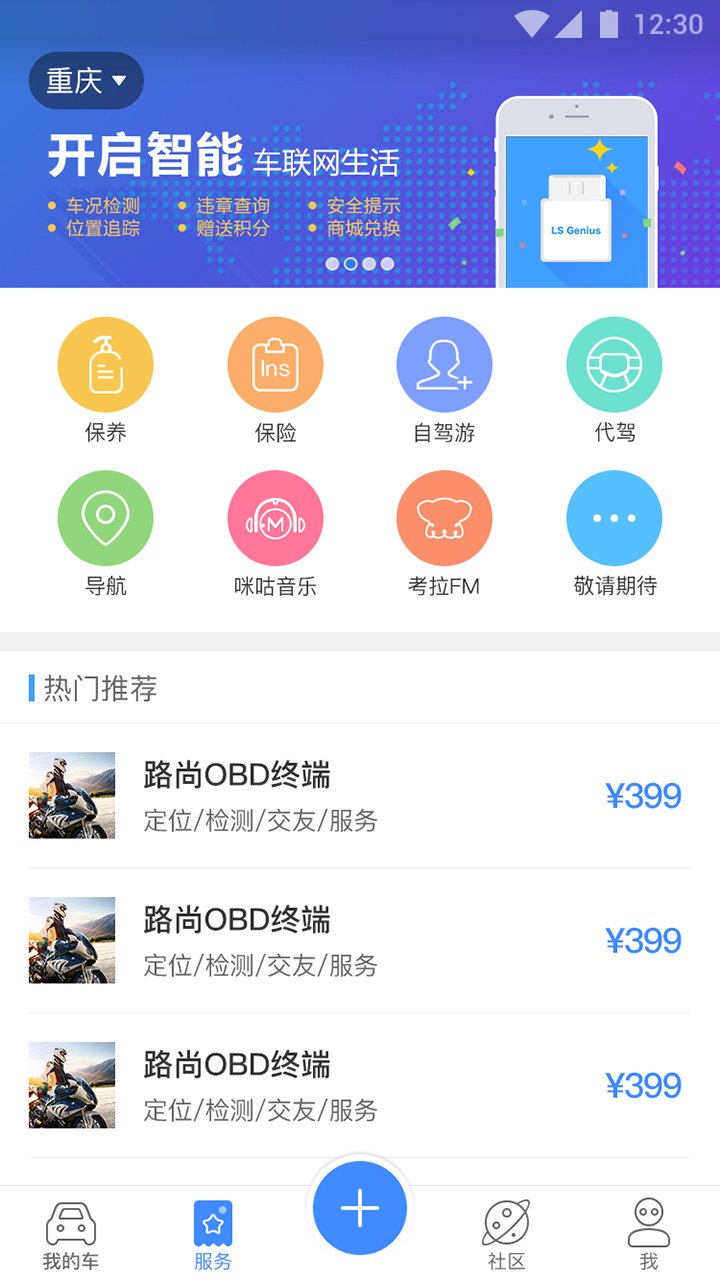Open the 我 profile tab
This screenshot has height=1280, width=720.
click(648, 1232)
